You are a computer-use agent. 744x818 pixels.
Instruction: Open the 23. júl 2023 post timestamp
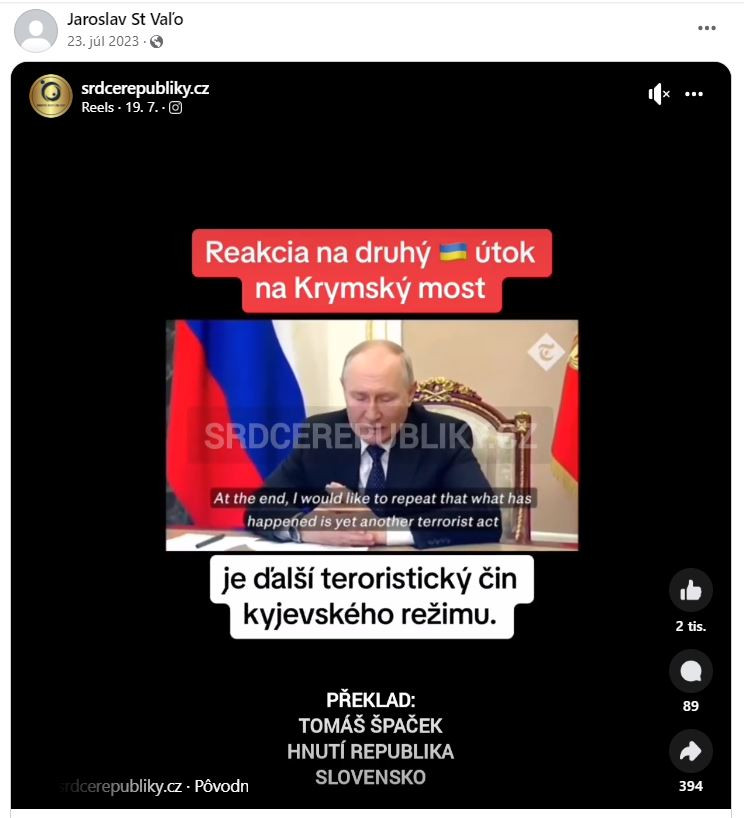(104, 42)
